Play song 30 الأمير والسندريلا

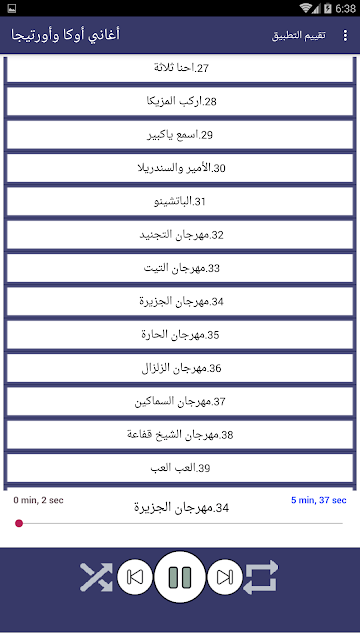(x=180, y=168)
